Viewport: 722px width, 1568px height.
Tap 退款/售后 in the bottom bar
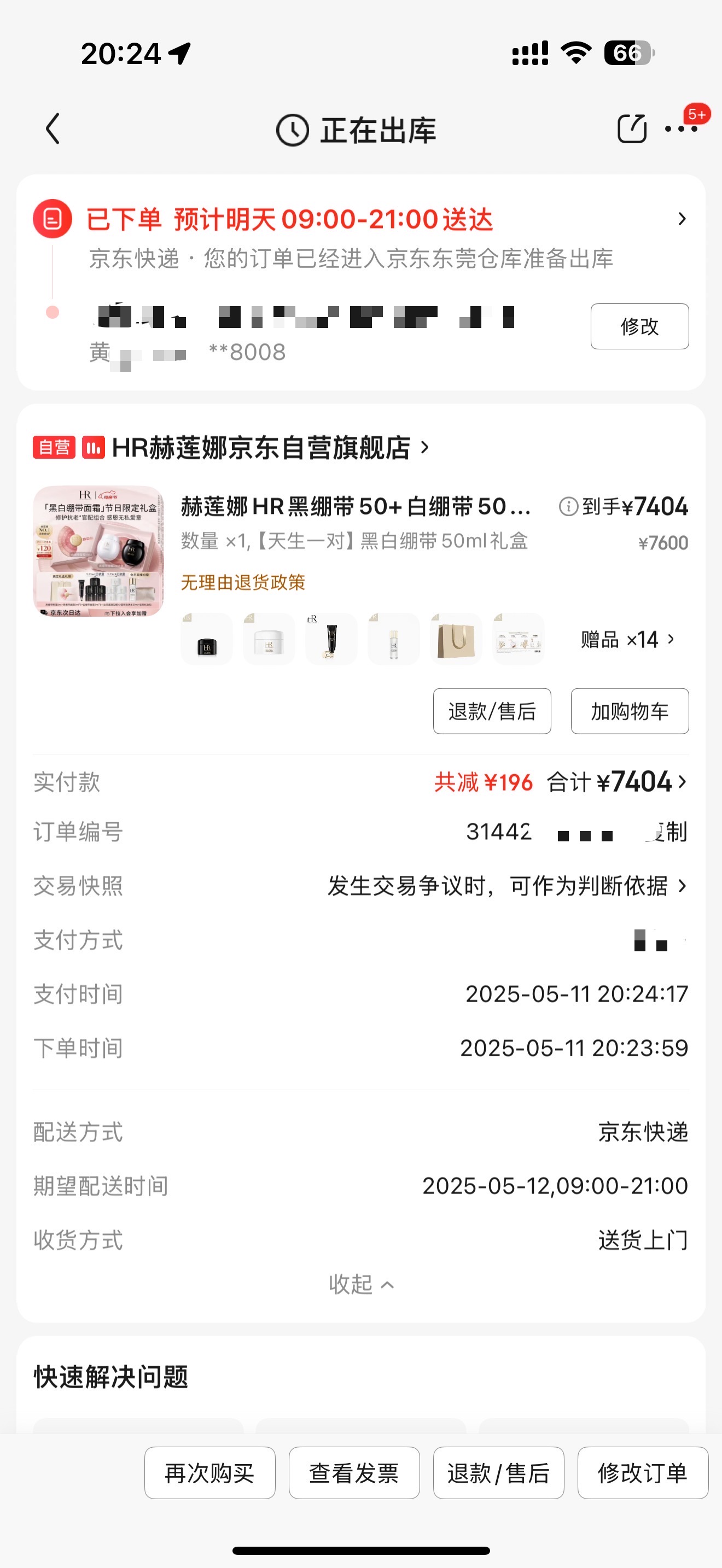pyautogui.click(x=498, y=1472)
